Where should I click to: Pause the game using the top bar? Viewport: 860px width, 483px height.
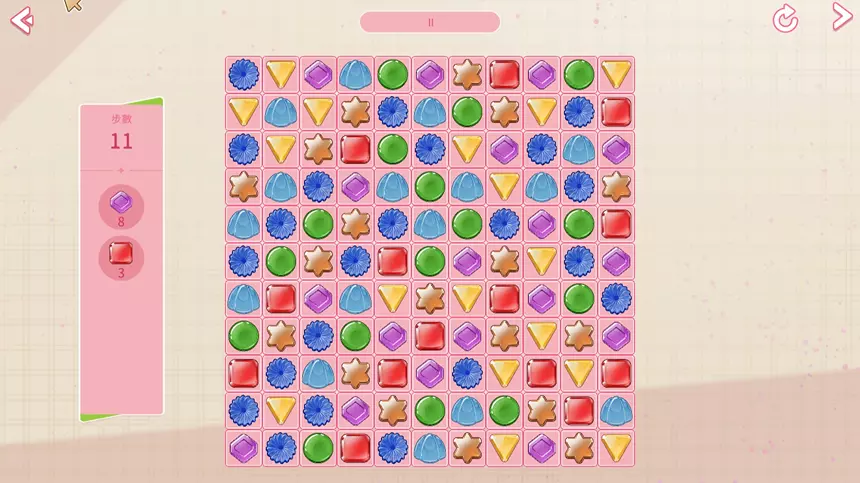(430, 22)
